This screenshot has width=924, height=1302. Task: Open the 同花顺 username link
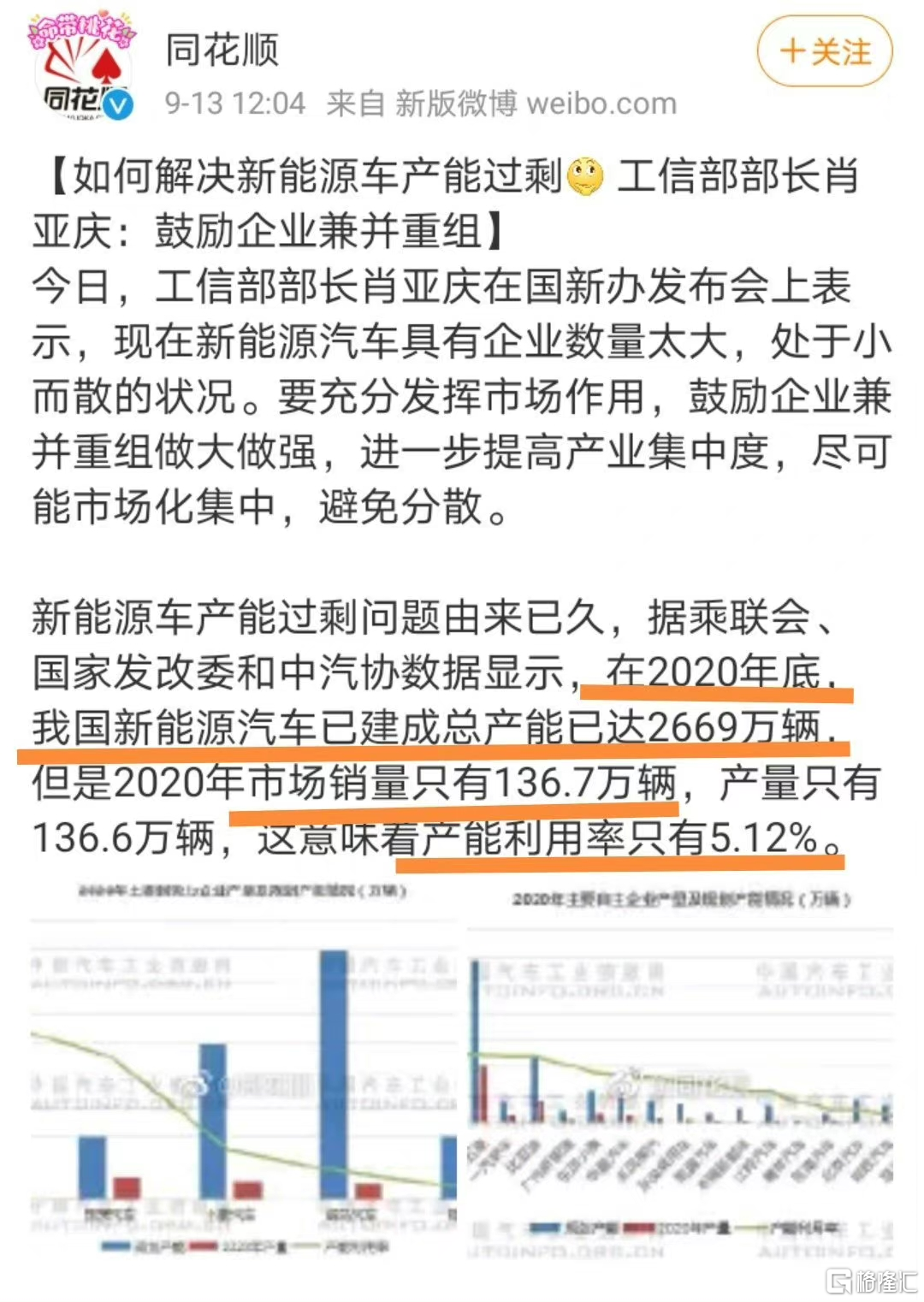pyautogui.click(x=222, y=50)
